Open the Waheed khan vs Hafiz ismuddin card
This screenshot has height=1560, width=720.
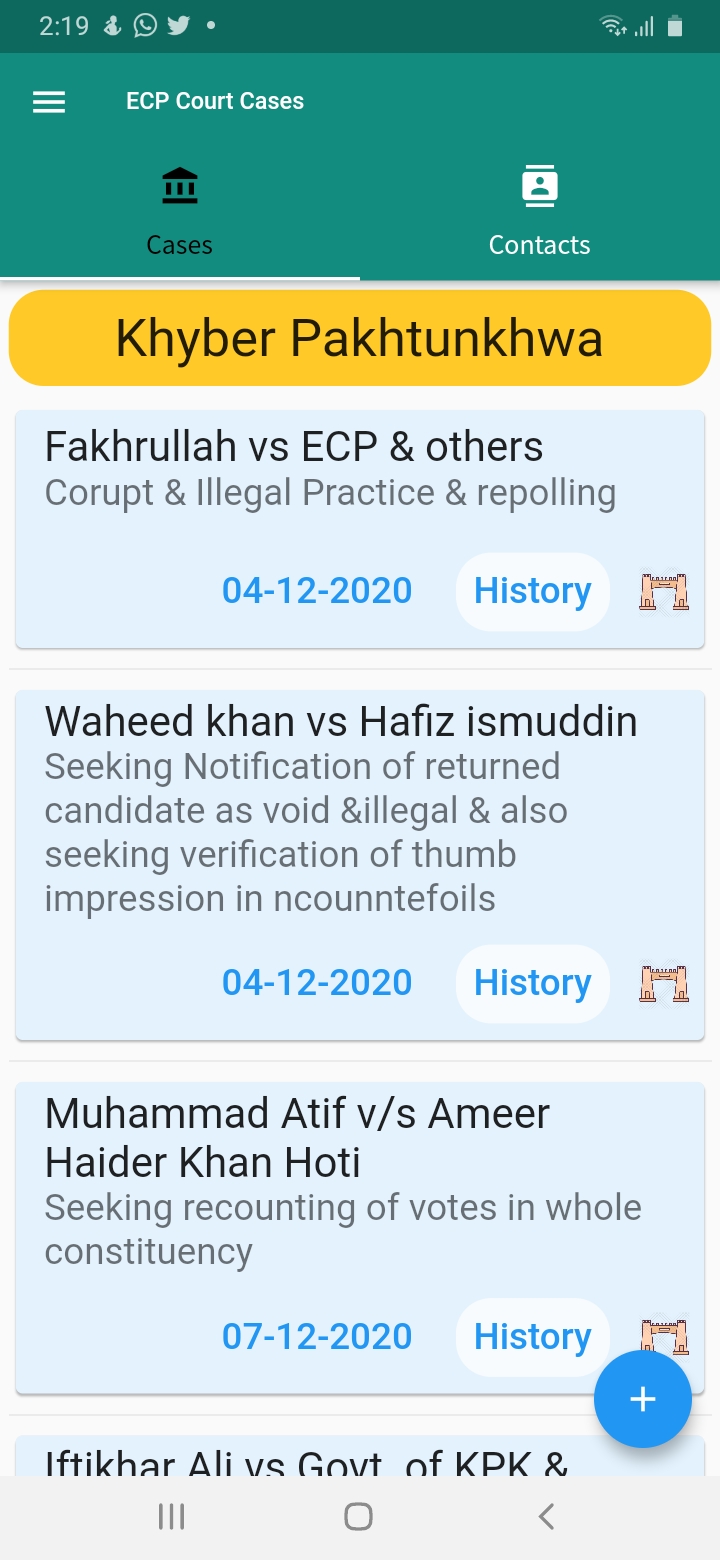tap(360, 865)
